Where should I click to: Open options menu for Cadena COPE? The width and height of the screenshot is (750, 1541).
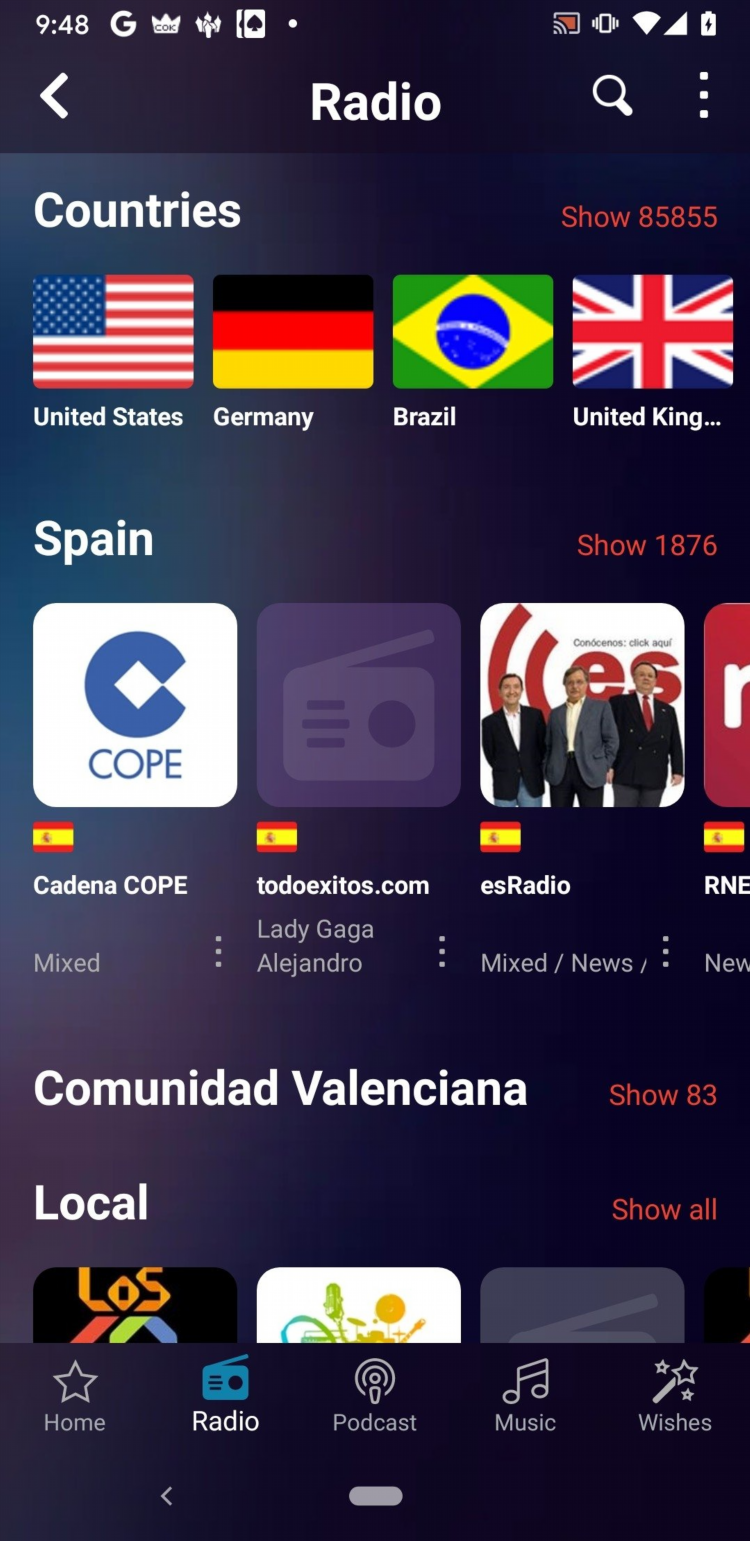tap(218, 951)
